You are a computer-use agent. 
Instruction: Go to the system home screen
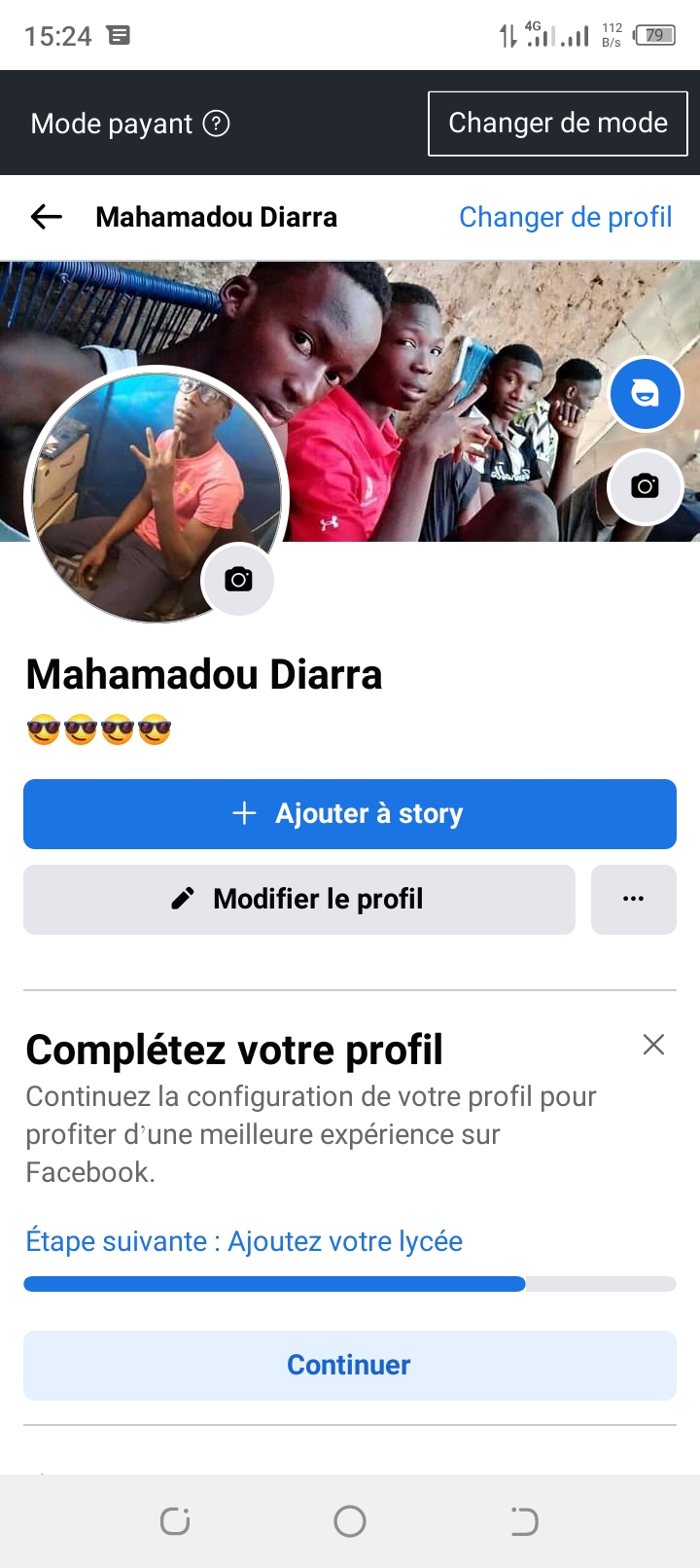tap(349, 1520)
